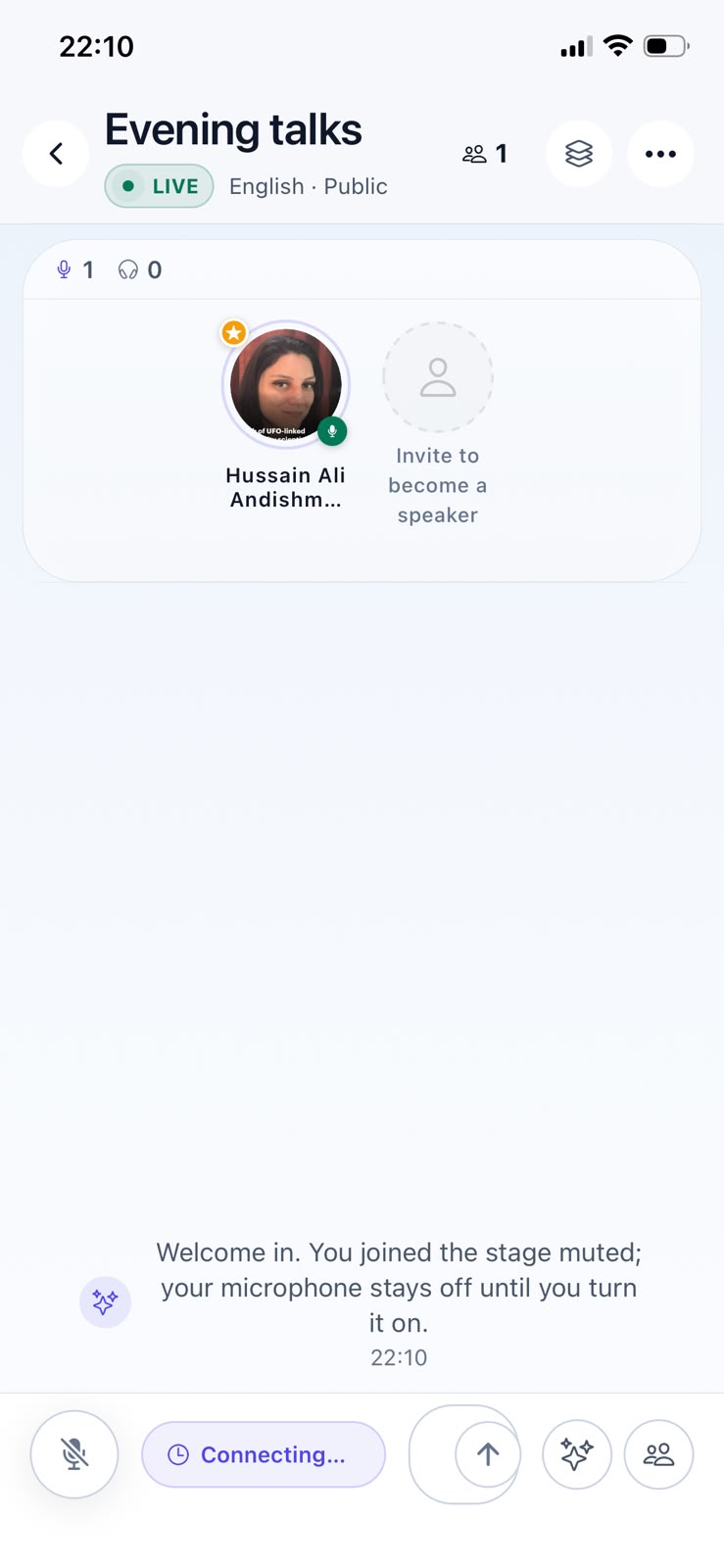This screenshot has width=724, height=1568.
Task: Open the layers icon in header
Action: (x=579, y=154)
